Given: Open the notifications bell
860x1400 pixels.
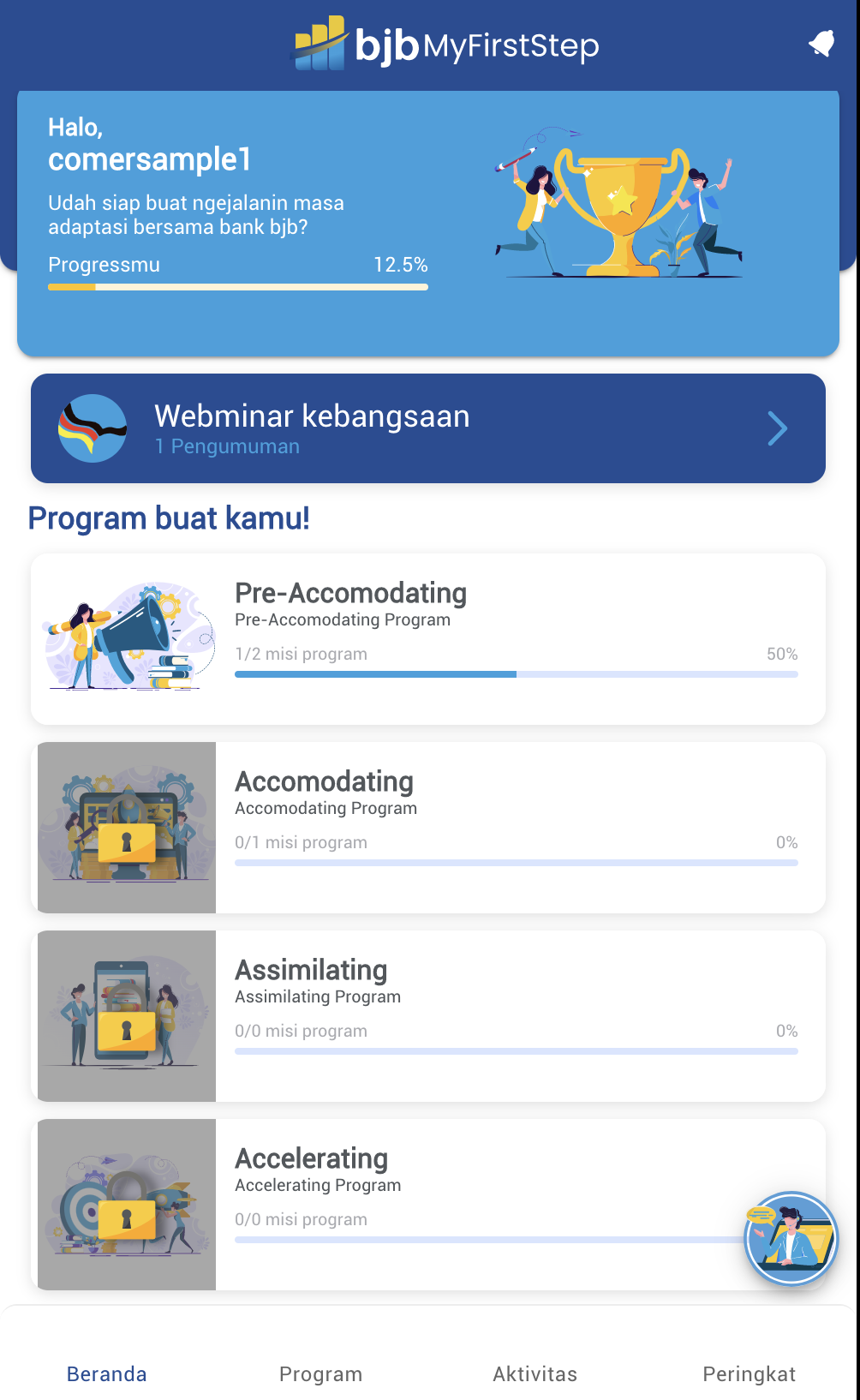Looking at the screenshot, I should [x=821, y=43].
